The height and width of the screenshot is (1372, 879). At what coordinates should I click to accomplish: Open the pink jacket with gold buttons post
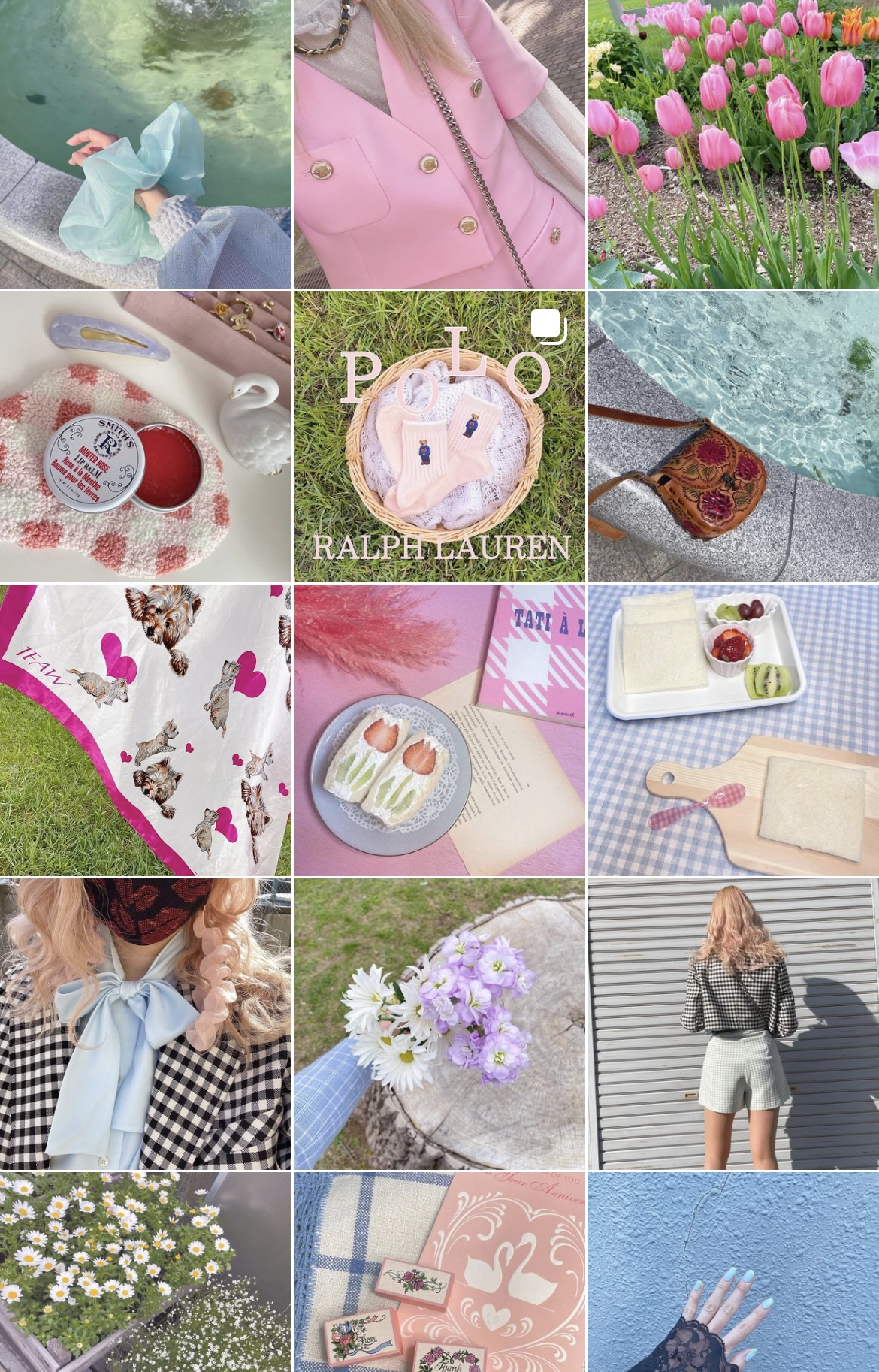(x=439, y=144)
